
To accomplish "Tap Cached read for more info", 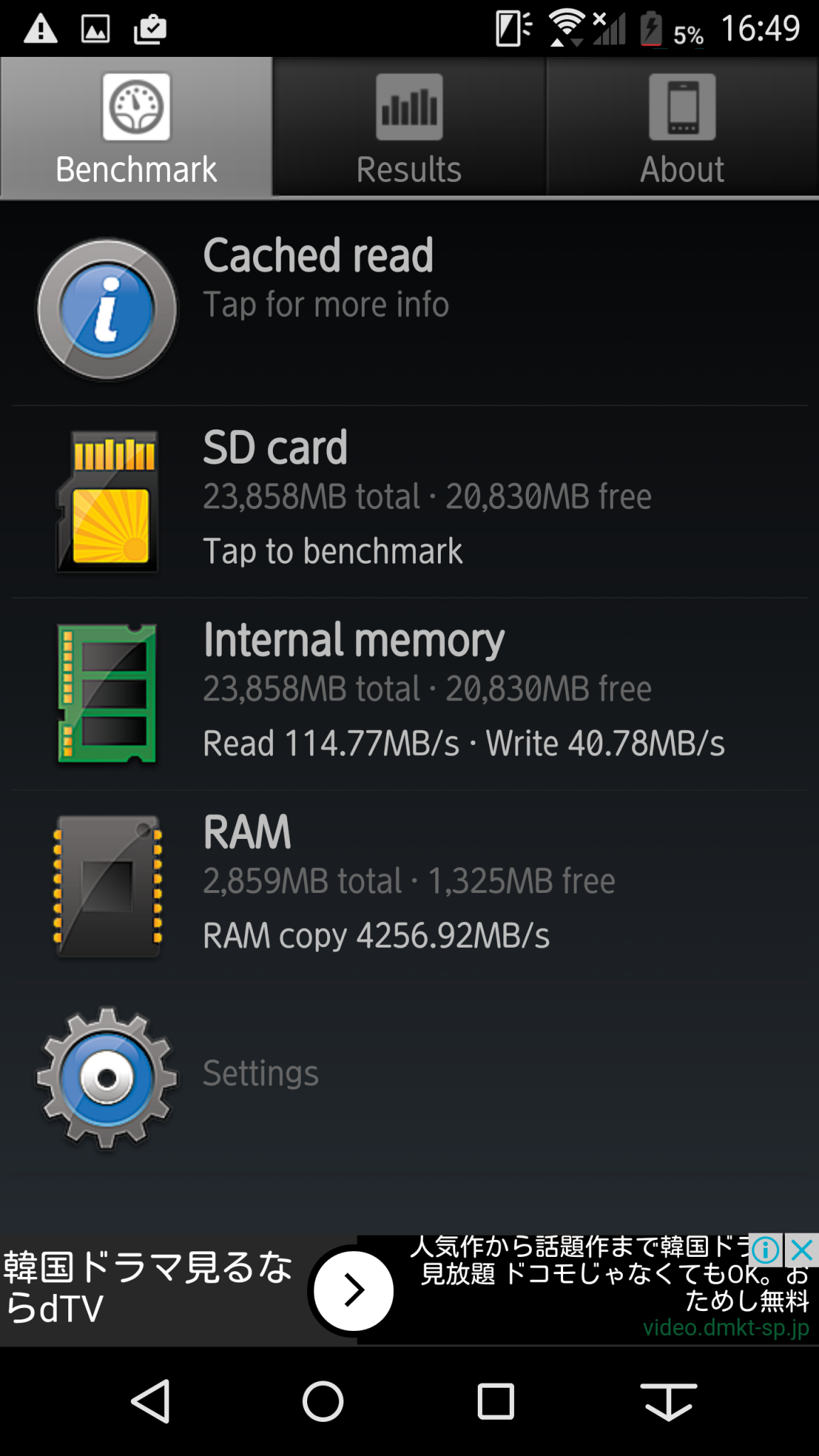I will (x=409, y=310).
